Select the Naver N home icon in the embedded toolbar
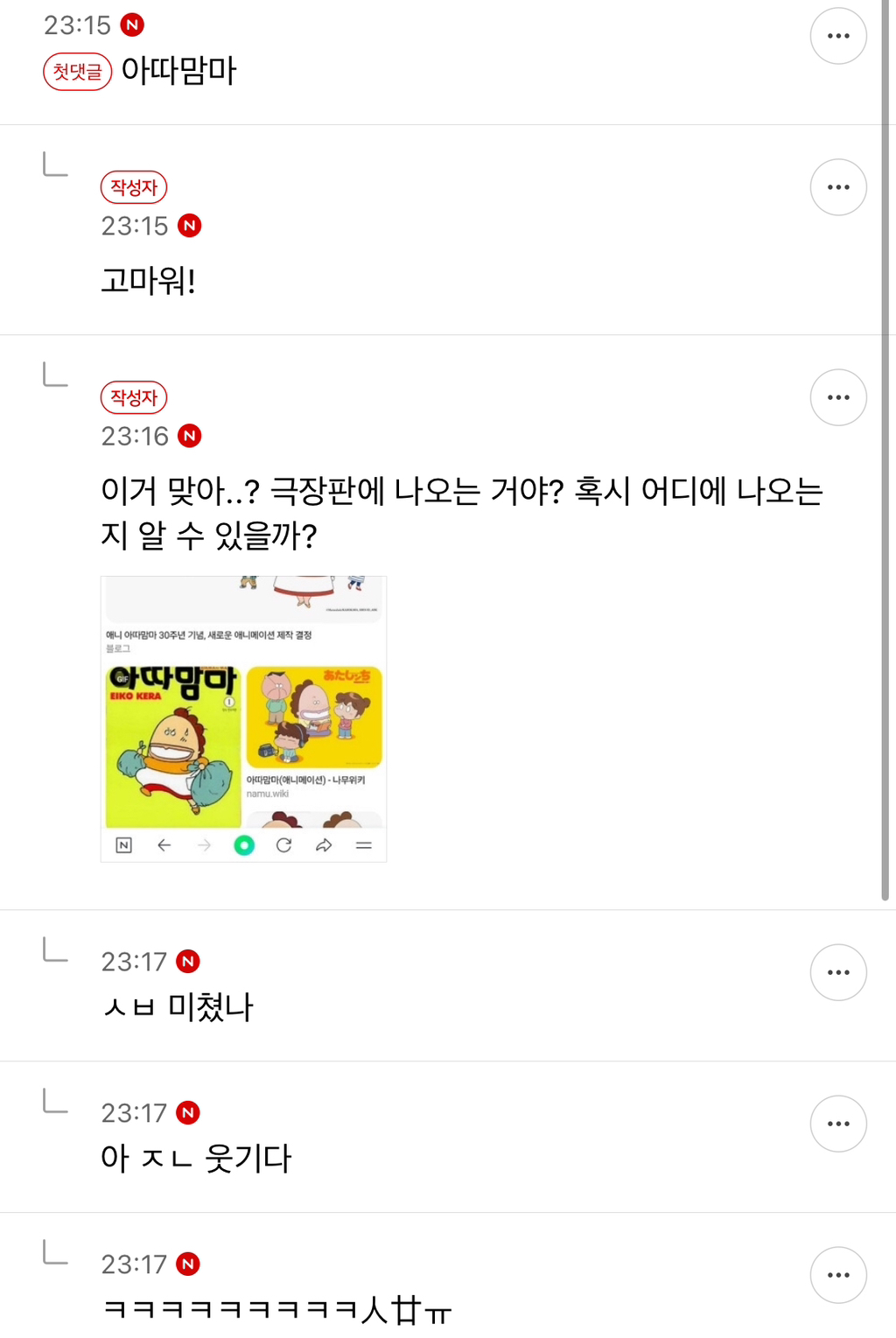 (123, 845)
